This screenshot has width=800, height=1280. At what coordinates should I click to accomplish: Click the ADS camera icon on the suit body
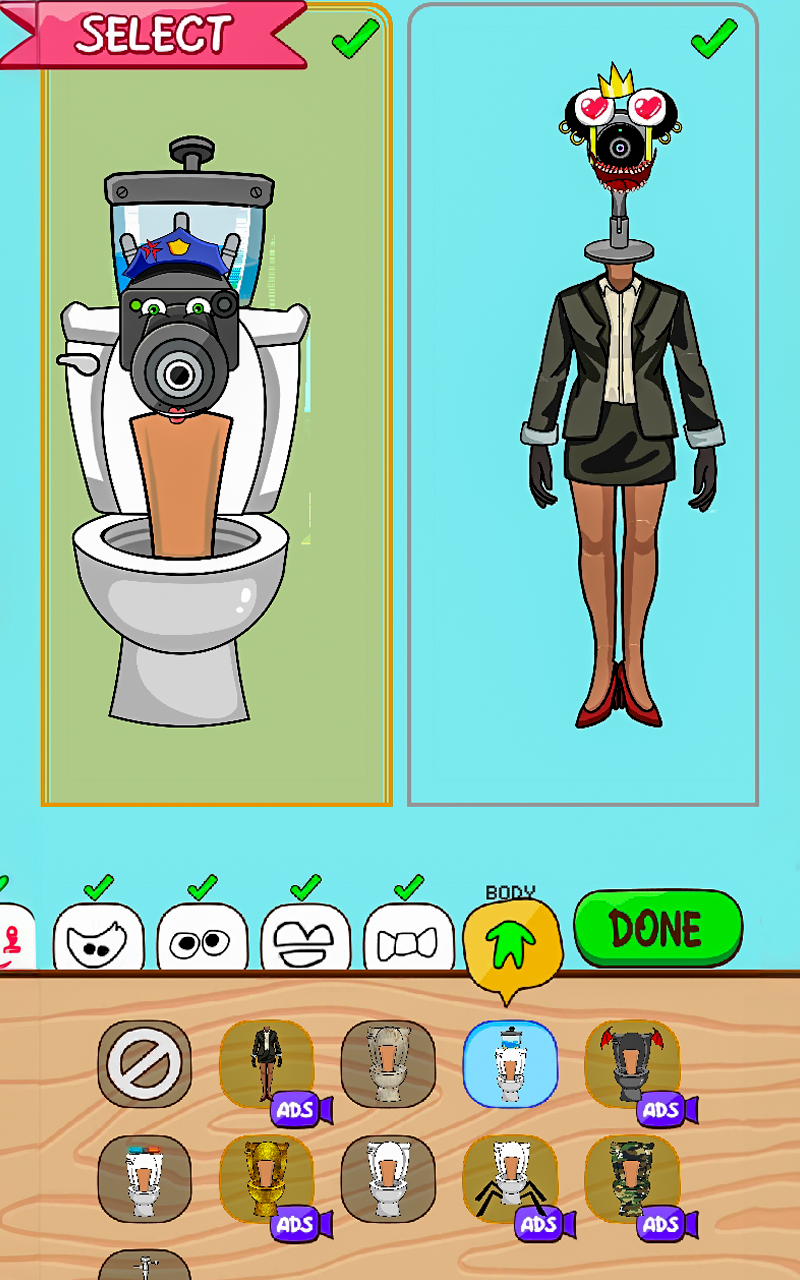(x=296, y=1109)
